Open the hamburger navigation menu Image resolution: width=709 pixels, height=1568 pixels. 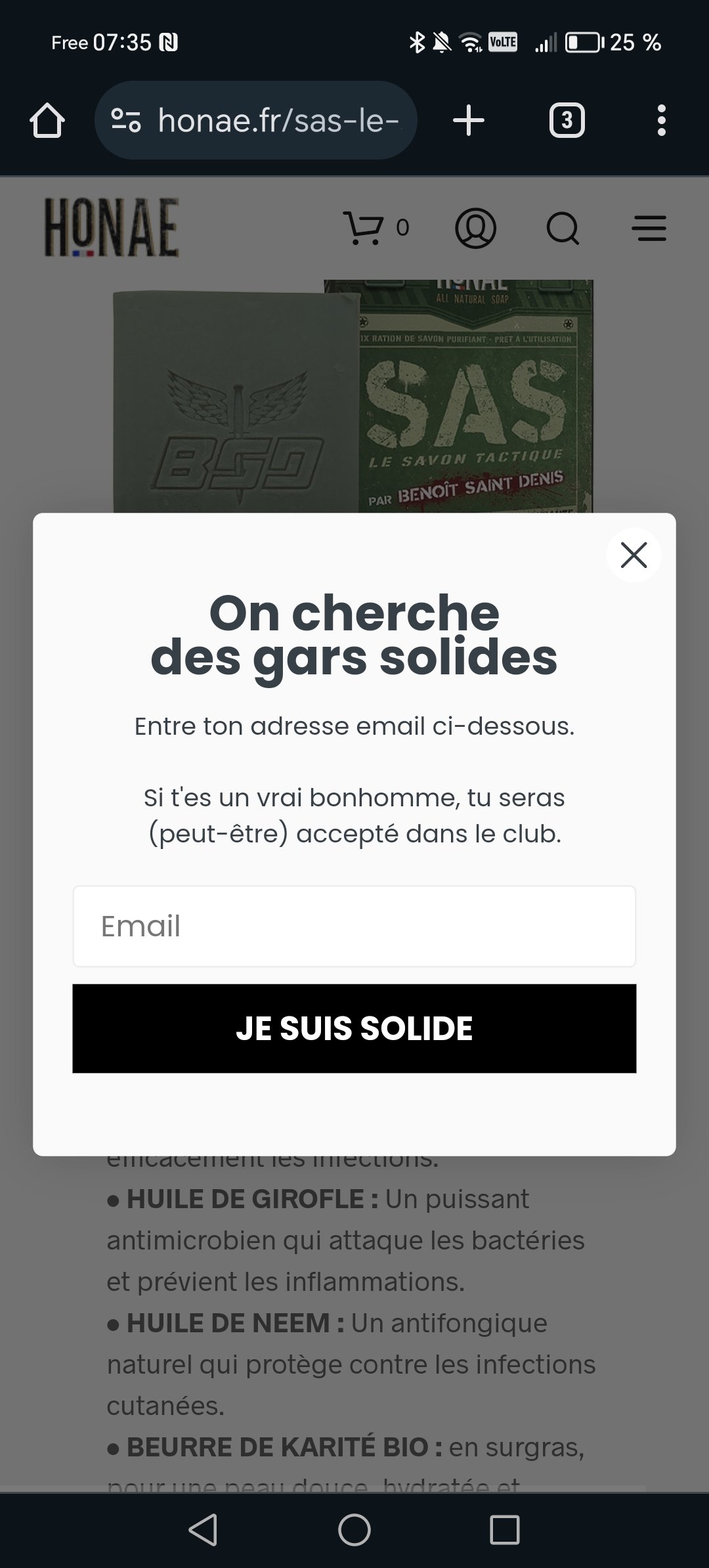(649, 229)
